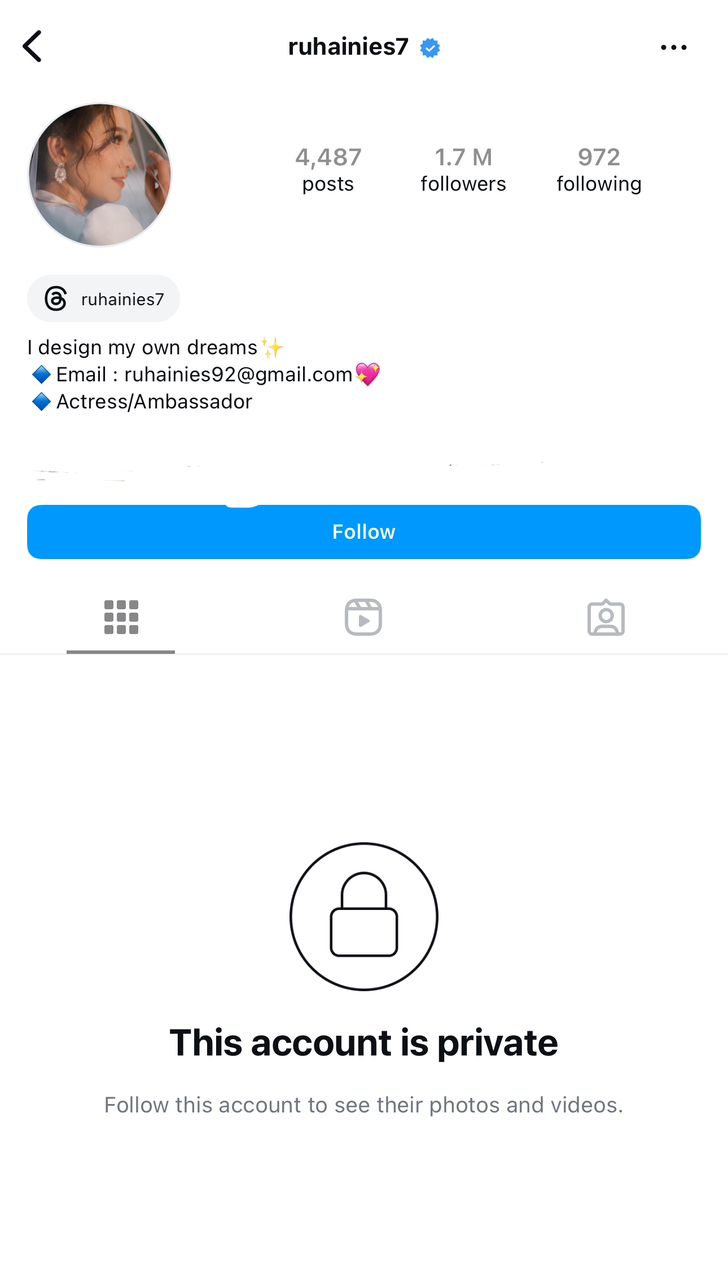Select the posts grid tab
The image size is (728, 1280).
coord(121,617)
